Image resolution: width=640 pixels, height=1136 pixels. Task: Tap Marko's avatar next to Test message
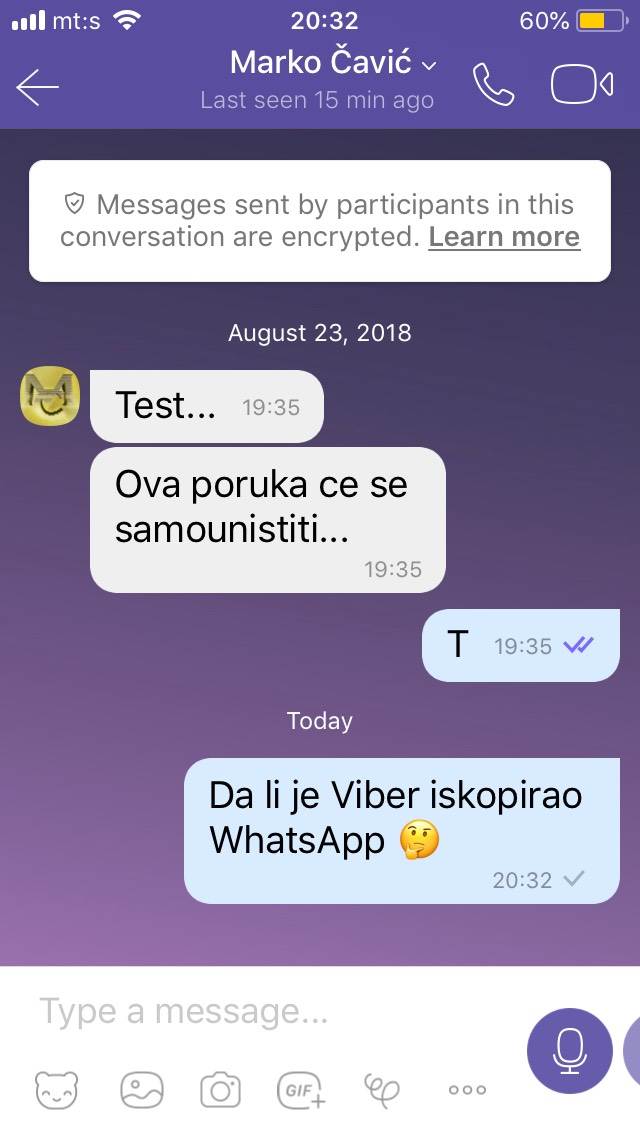50,395
